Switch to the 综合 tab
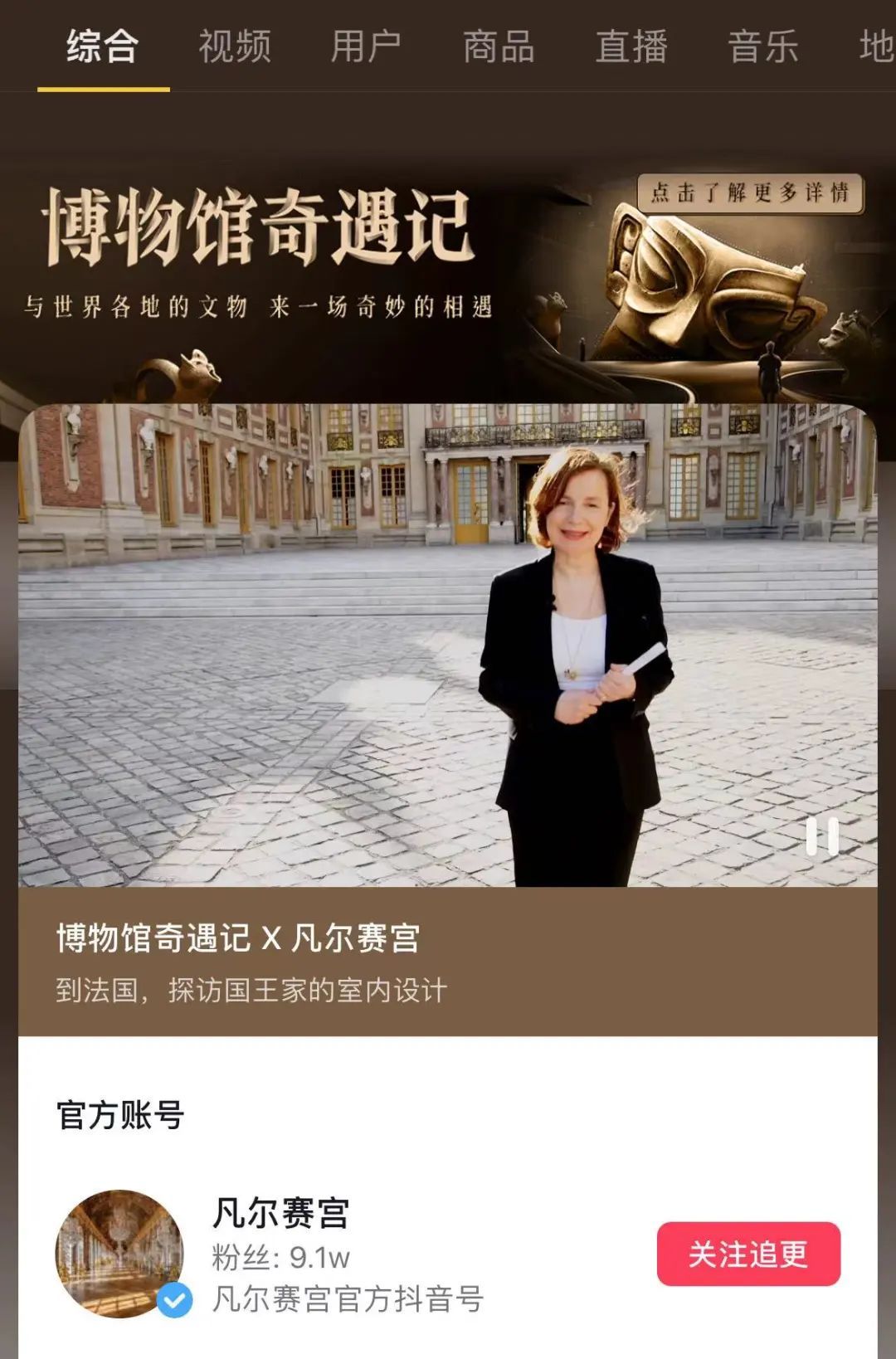 [x=103, y=46]
